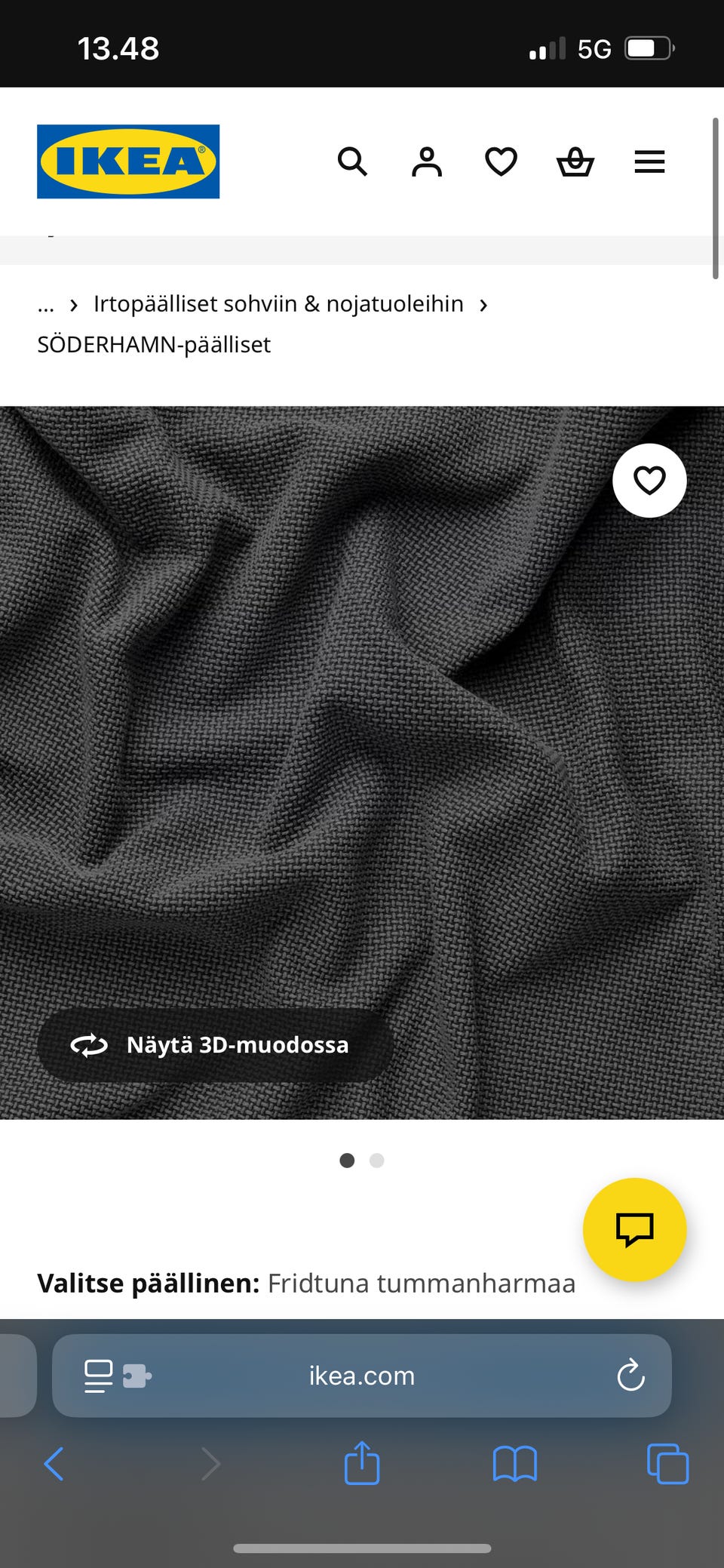Tap the ikea.com address bar

(x=362, y=1376)
